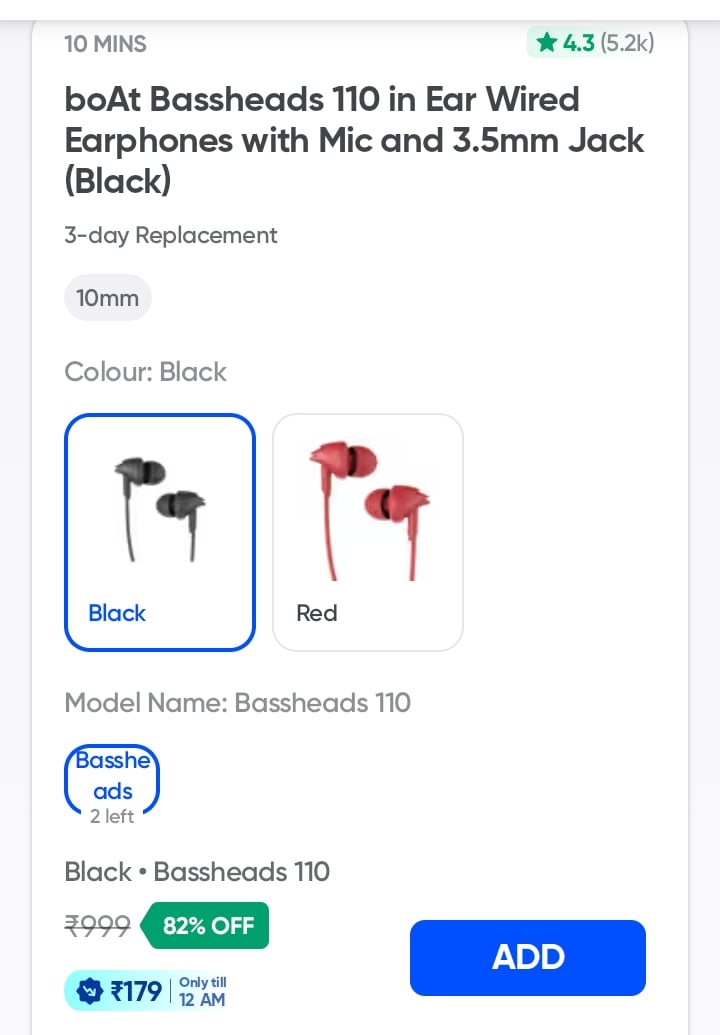Open the 4.3 star rating reviews
720x1035 pixels.
(x=594, y=42)
